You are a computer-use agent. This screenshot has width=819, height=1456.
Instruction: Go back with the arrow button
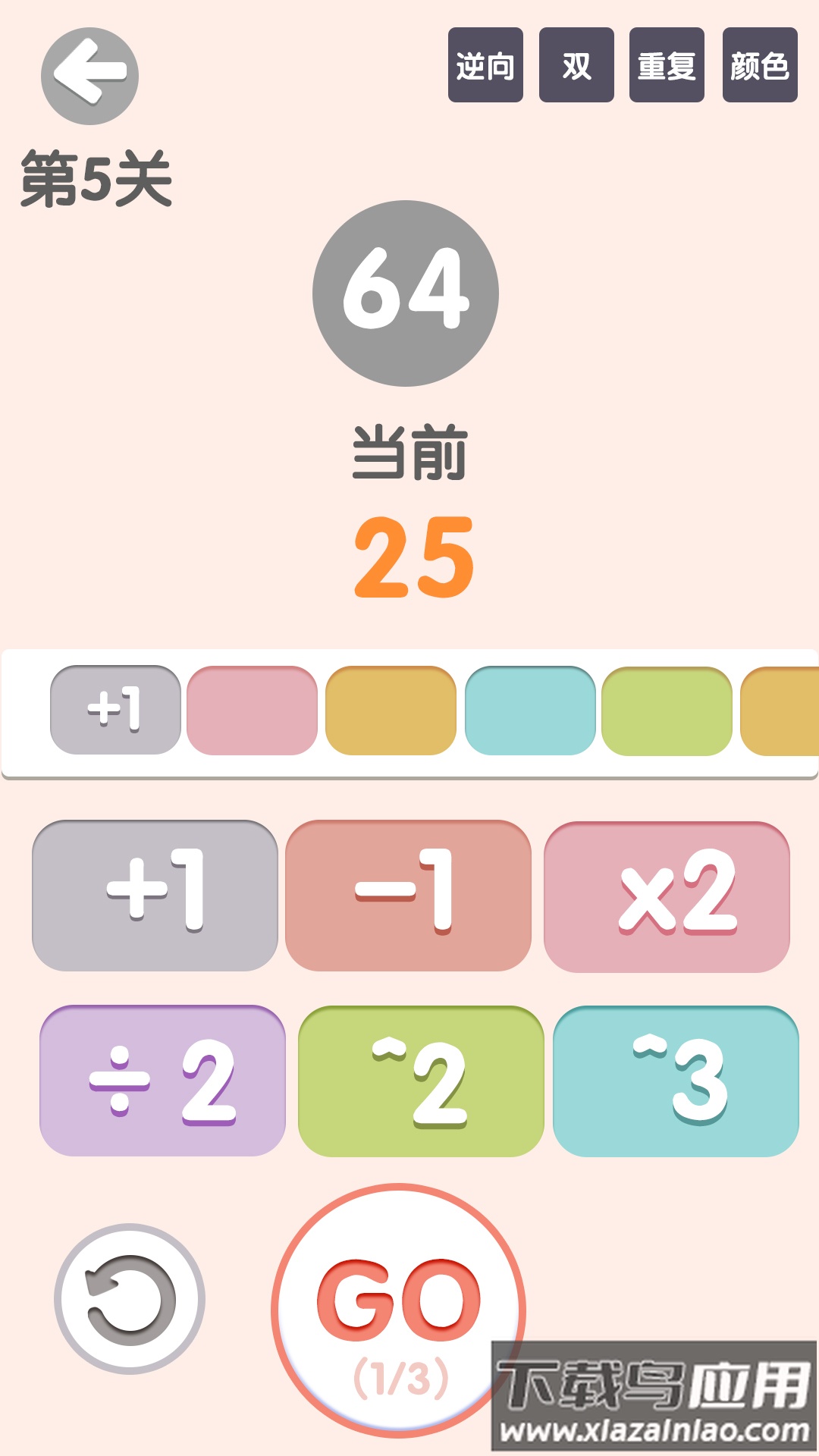(x=89, y=76)
